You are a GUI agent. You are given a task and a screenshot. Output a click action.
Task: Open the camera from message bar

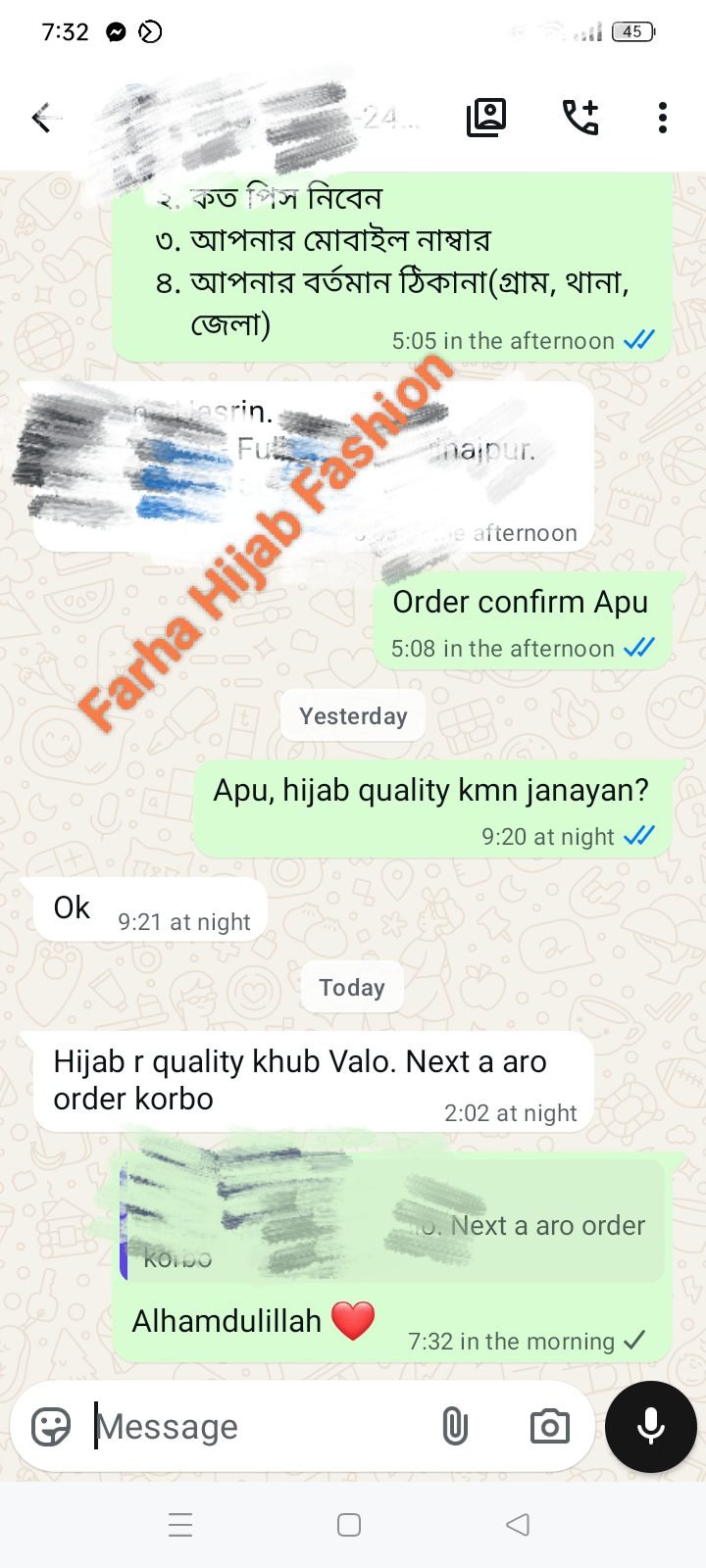click(549, 1427)
